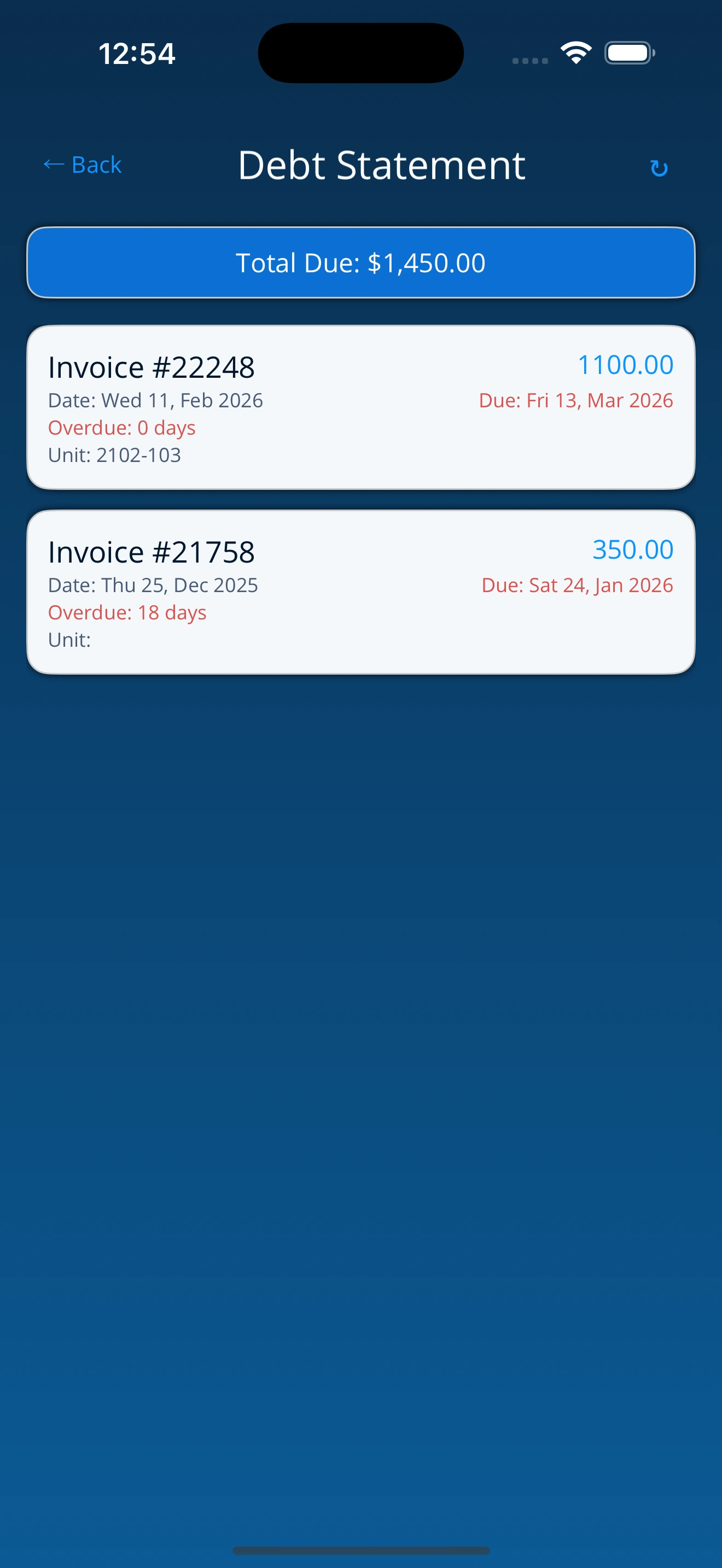
Task: Tap the Due: Sat 24, Jan 2026 date
Action: 577,585
